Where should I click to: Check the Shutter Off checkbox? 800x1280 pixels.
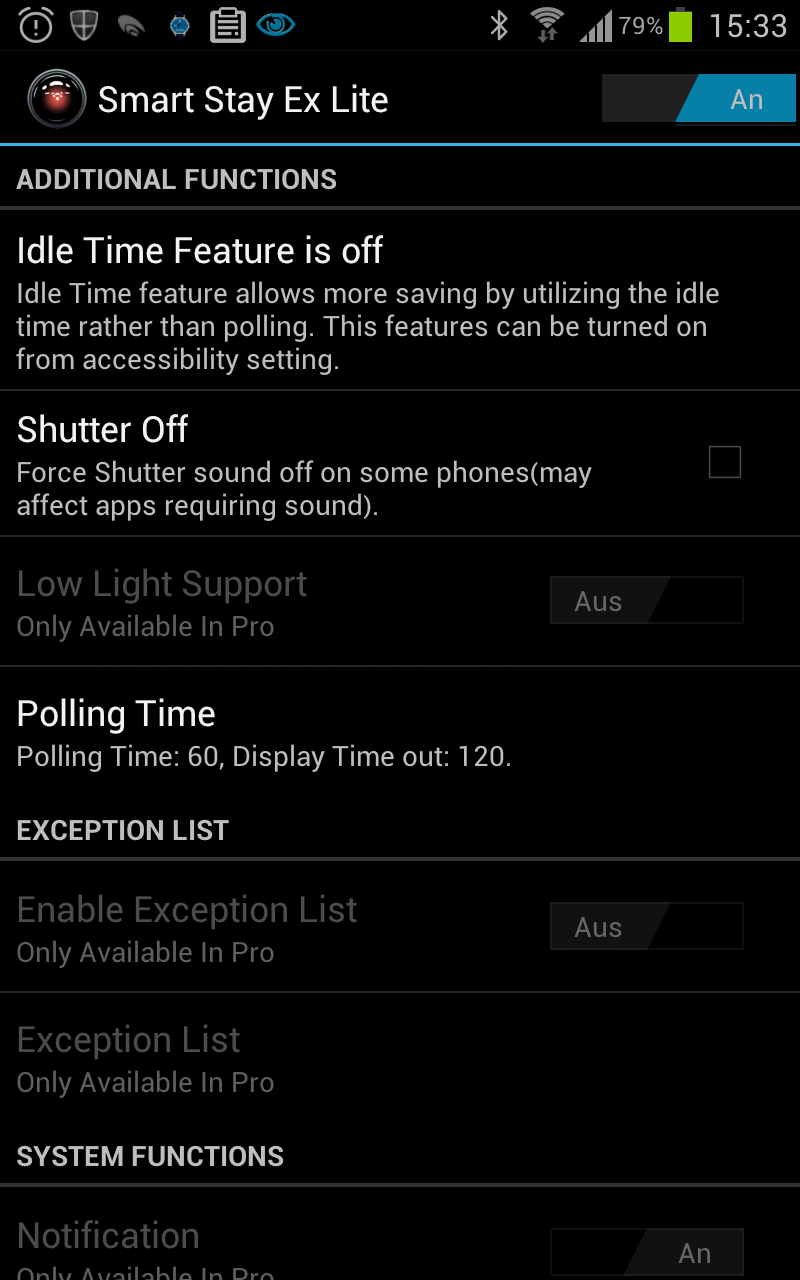point(725,462)
